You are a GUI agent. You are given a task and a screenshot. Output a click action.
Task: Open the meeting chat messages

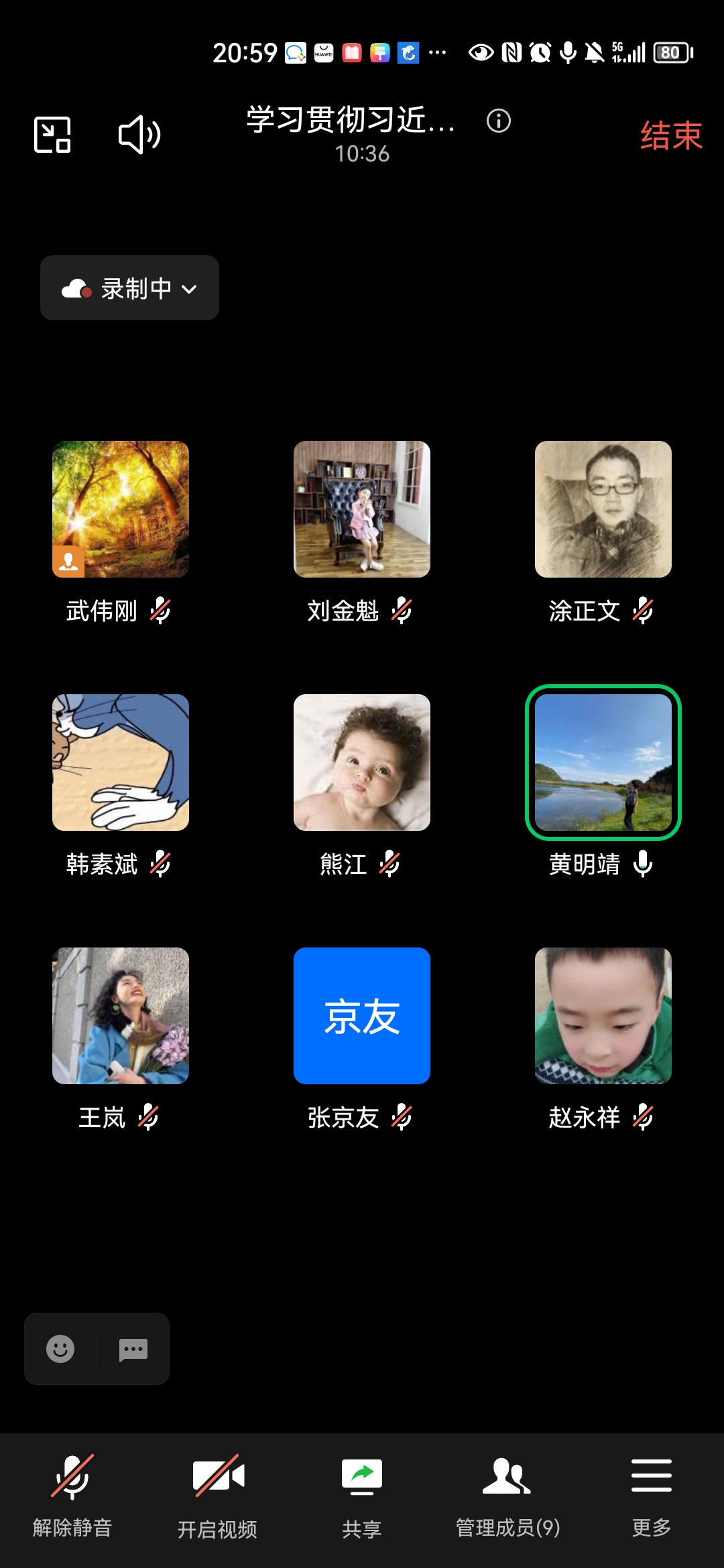pyautogui.click(x=133, y=1349)
